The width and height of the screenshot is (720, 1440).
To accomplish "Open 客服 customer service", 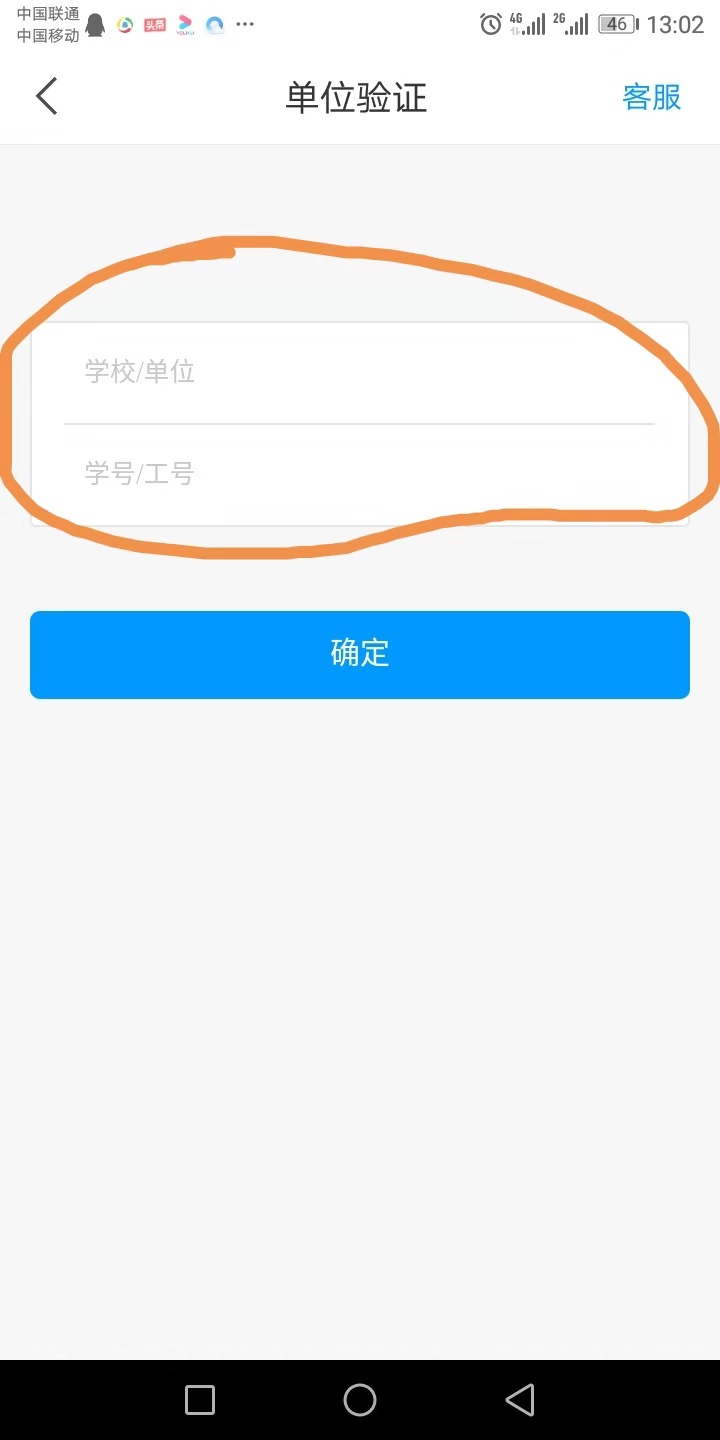I will tap(651, 97).
